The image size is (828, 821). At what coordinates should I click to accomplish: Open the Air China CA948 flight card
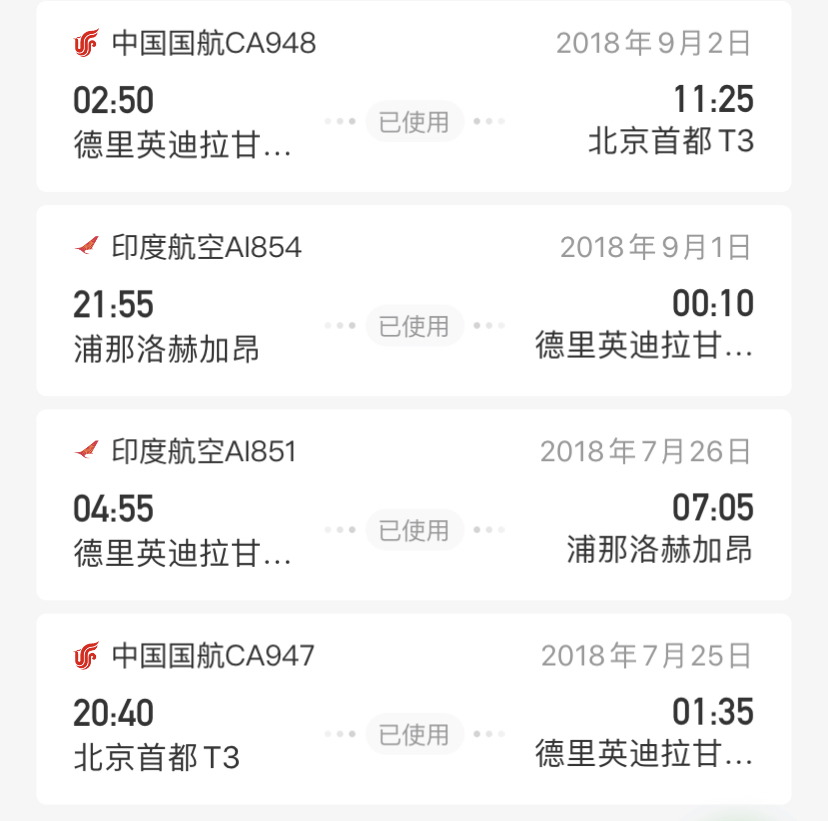(413, 97)
